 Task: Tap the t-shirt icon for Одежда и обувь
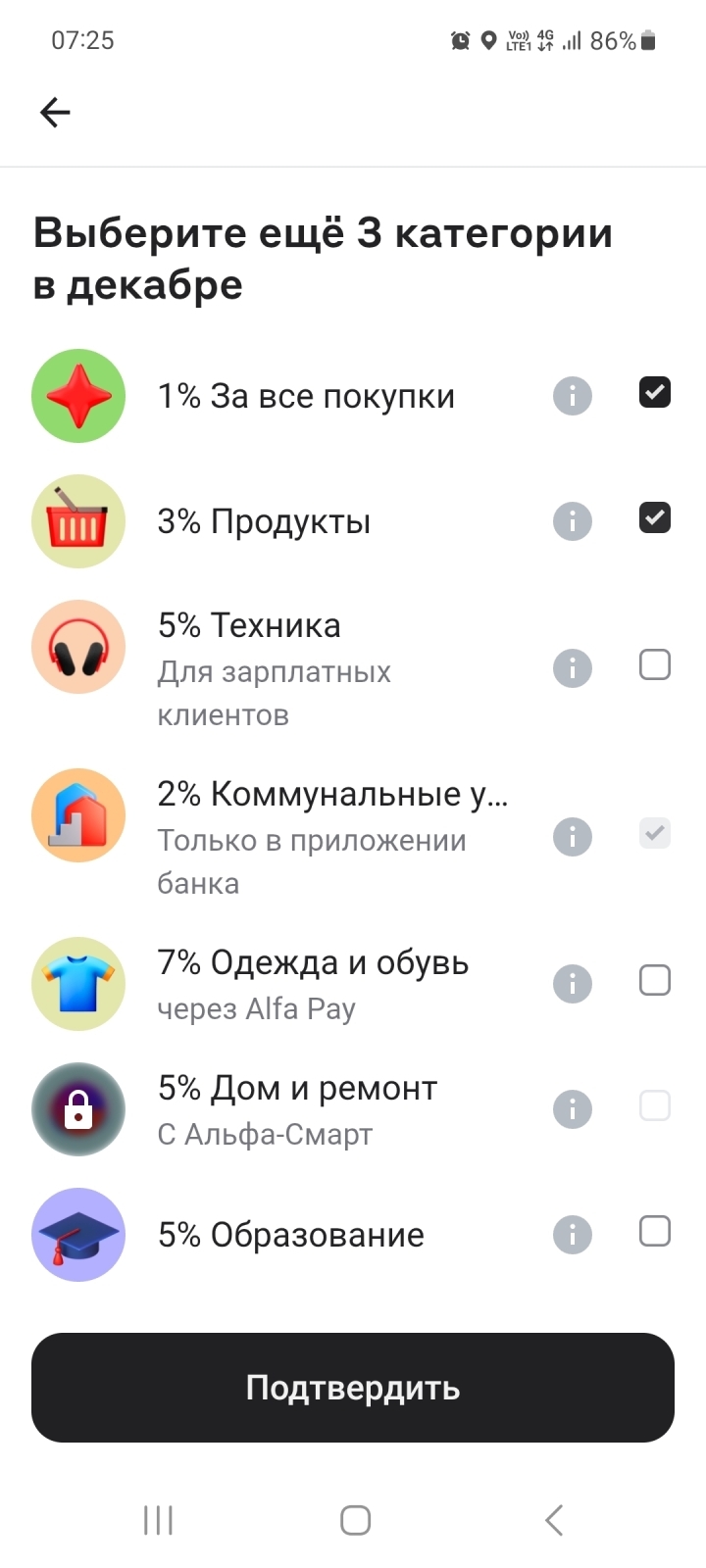click(x=78, y=983)
